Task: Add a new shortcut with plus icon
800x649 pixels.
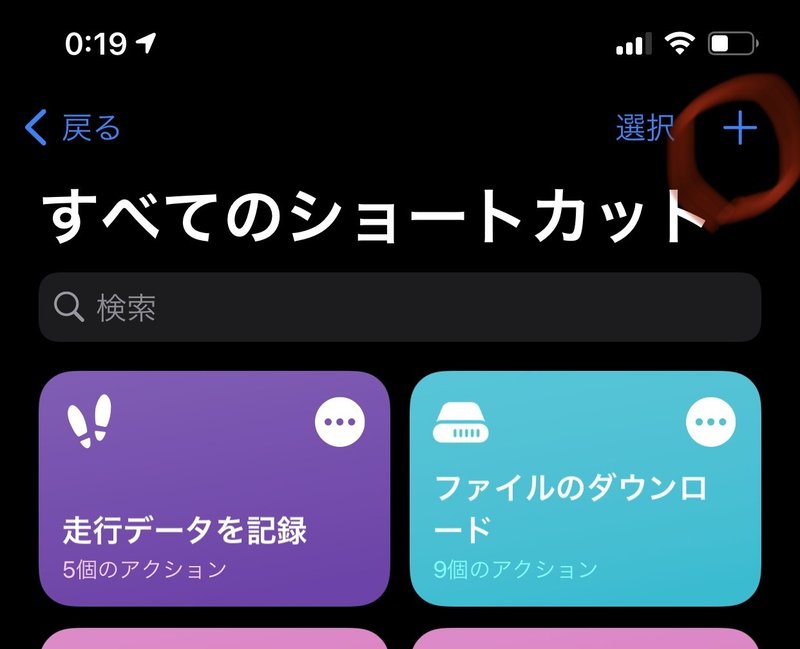Action: tap(740, 129)
